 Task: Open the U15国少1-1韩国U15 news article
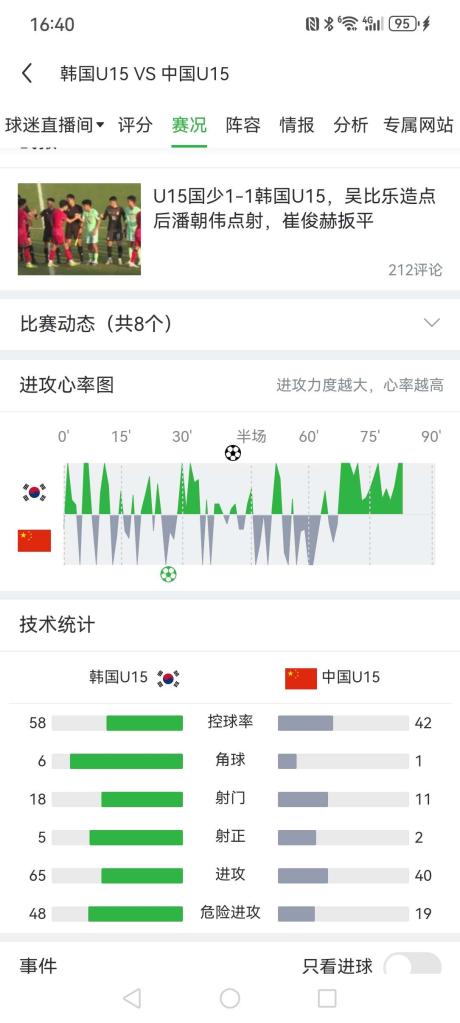click(x=230, y=229)
